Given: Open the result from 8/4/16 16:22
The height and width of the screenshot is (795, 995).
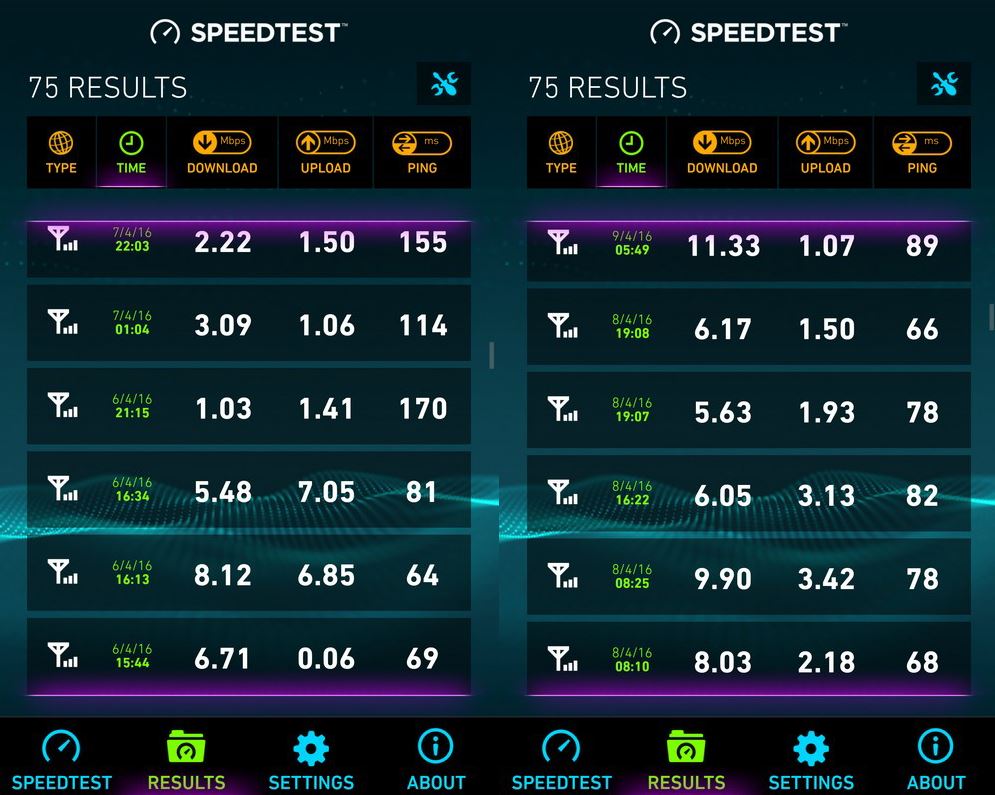Looking at the screenshot, I should click(748, 495).
